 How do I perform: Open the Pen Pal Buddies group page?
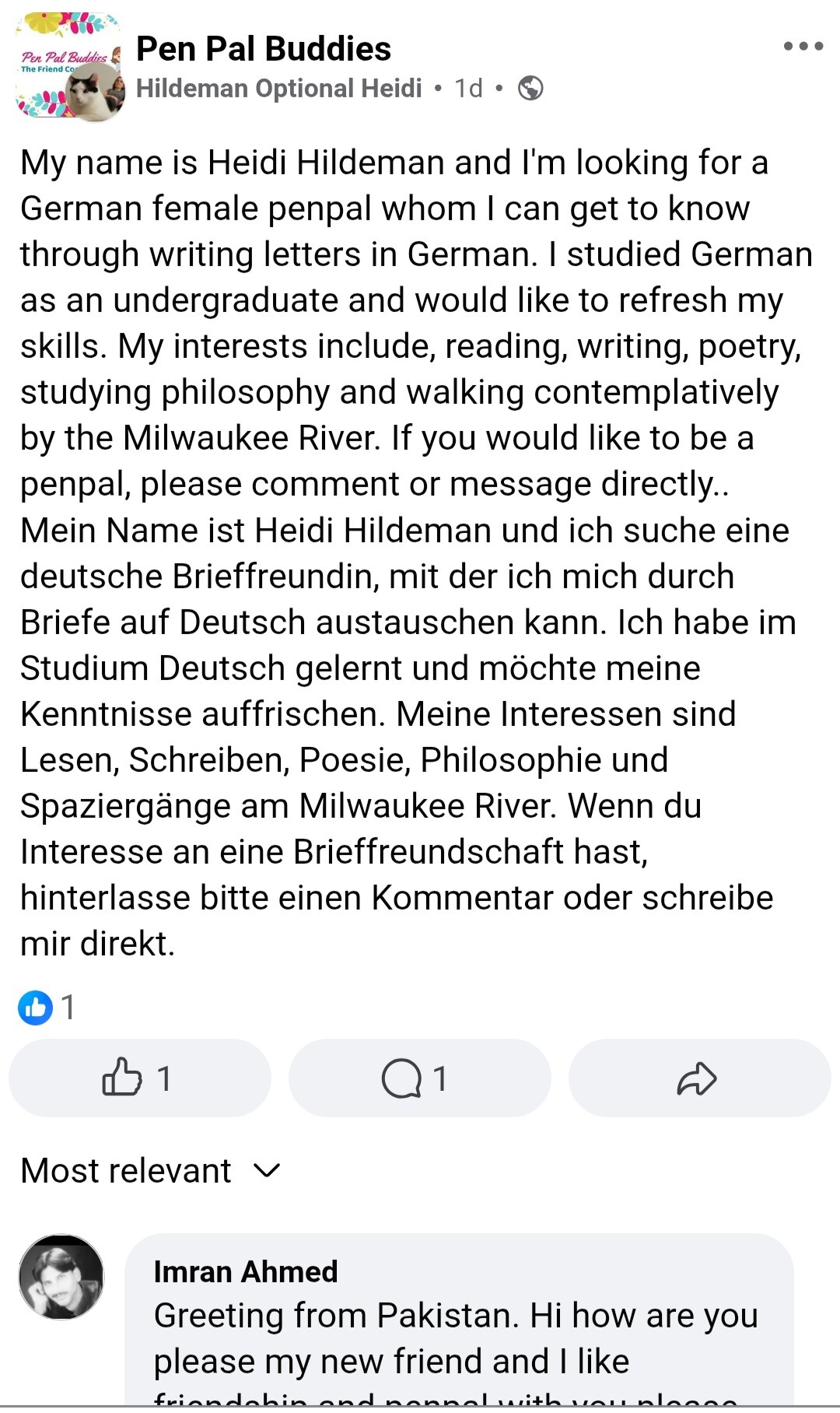[263, 49]
